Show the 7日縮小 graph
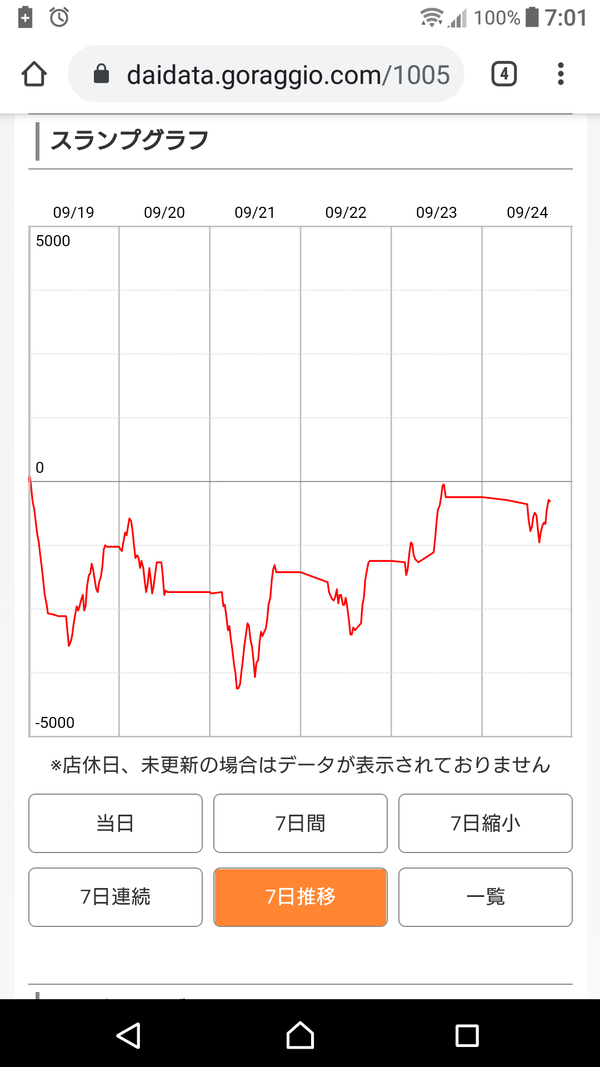 (x=485, y=823)
